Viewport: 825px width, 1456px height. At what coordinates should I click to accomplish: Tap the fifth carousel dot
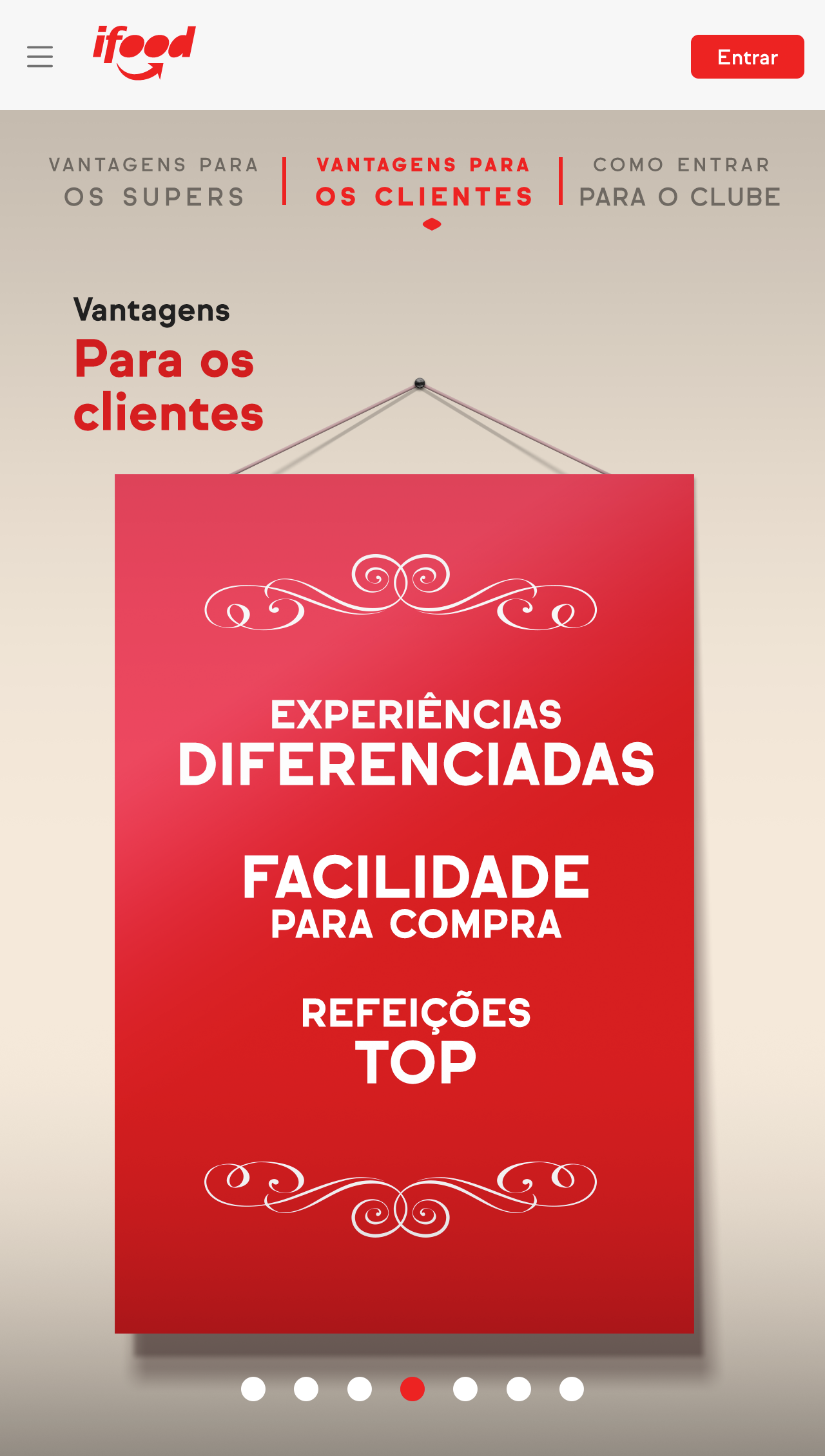tap(465, 1389)
